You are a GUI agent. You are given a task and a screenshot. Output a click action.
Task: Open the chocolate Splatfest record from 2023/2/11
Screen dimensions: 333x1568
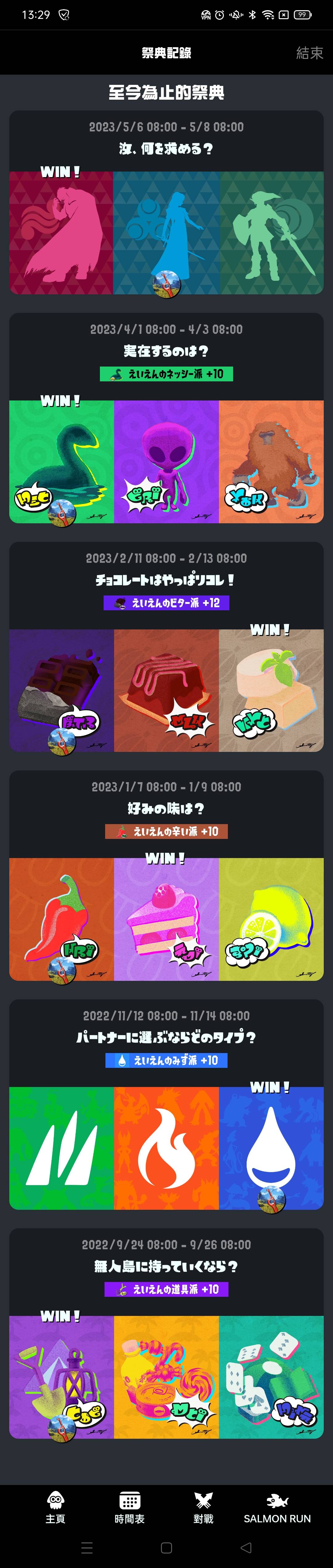pos(166,646)
